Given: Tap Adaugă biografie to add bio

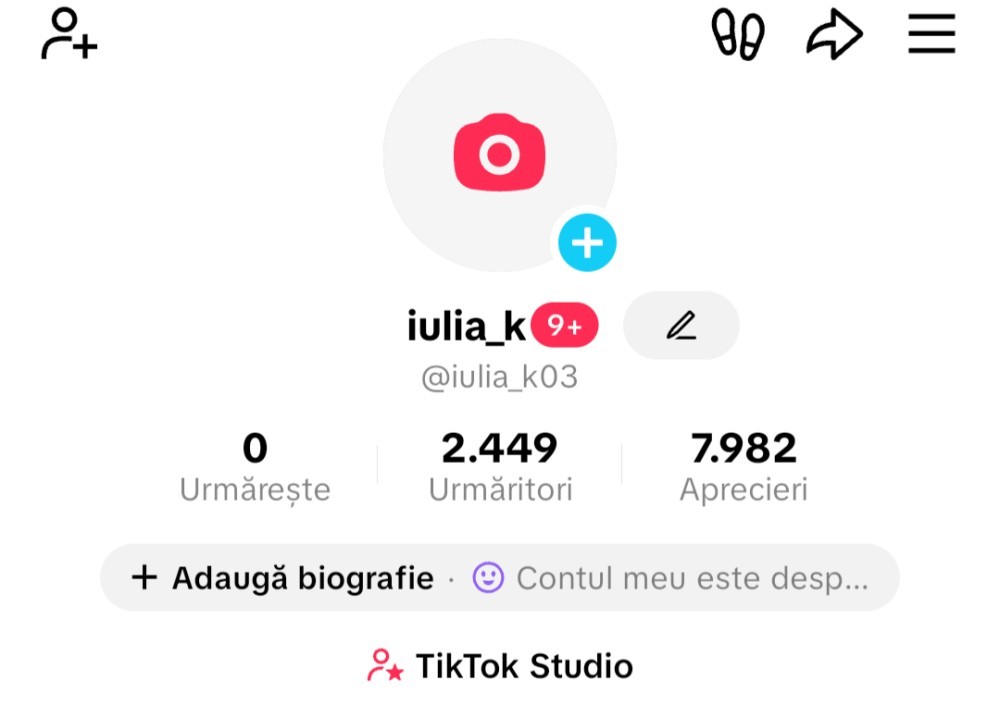Looking at the screenshot, I should pyautogui.click(x=283, y=578).
